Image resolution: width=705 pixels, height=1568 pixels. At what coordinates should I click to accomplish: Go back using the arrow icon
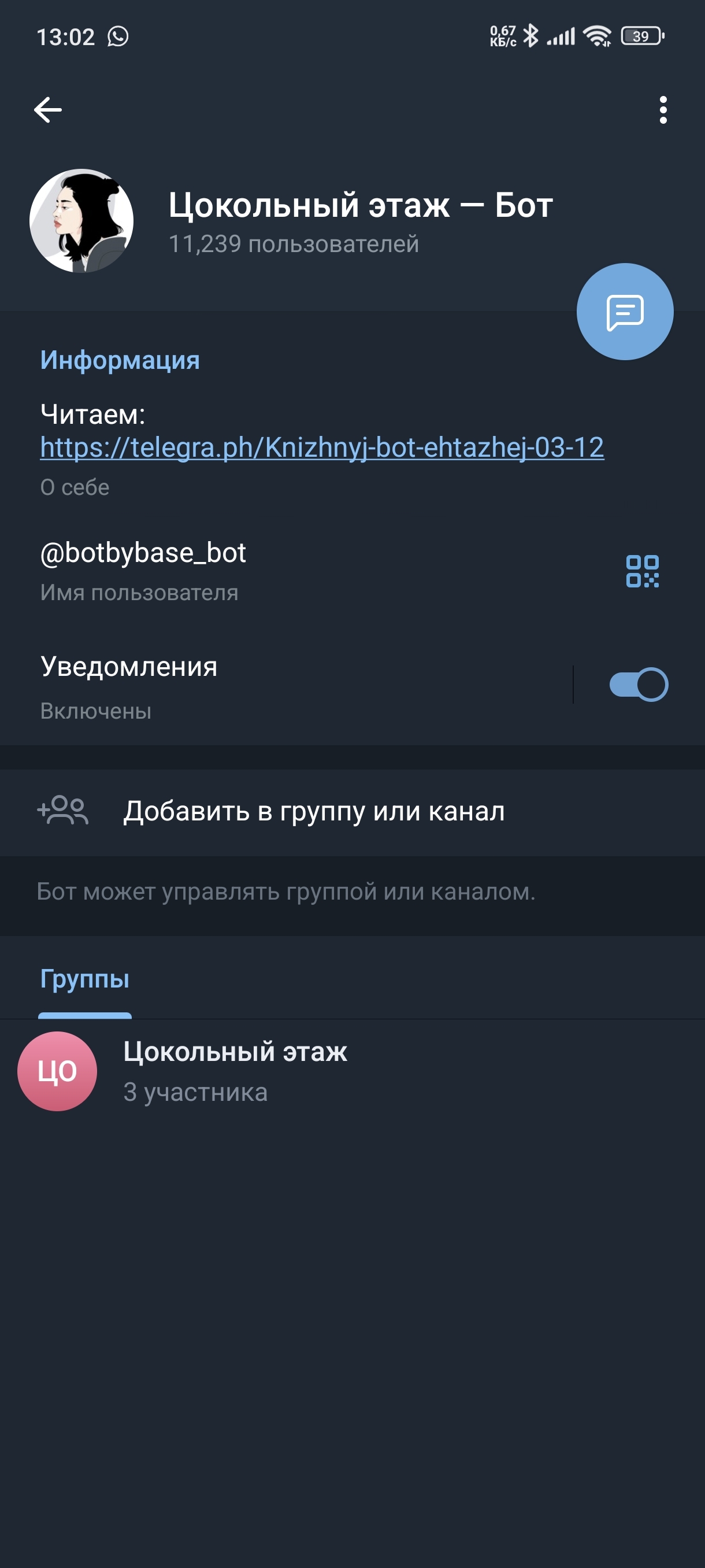tap(48, 110)
